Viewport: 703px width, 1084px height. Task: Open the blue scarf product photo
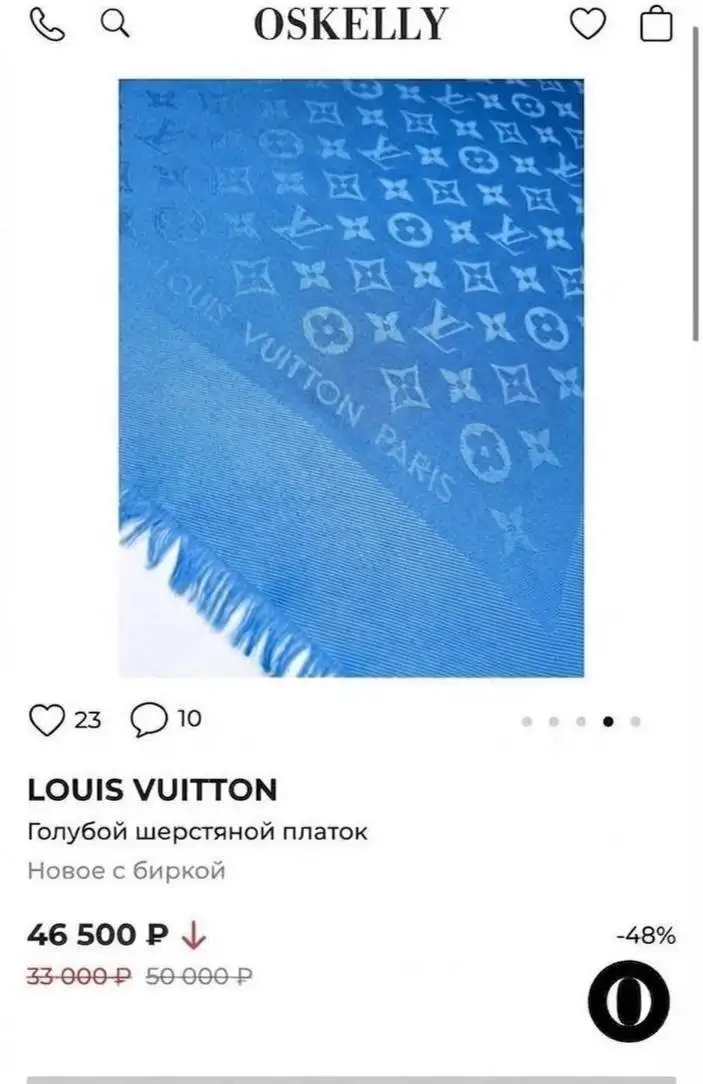coord(351,378)
